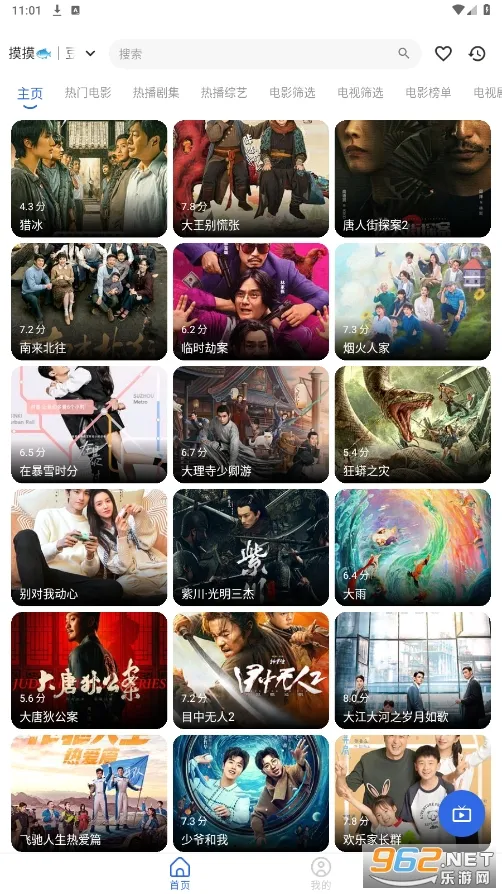Open the favorites heart icon

(443, 54)
